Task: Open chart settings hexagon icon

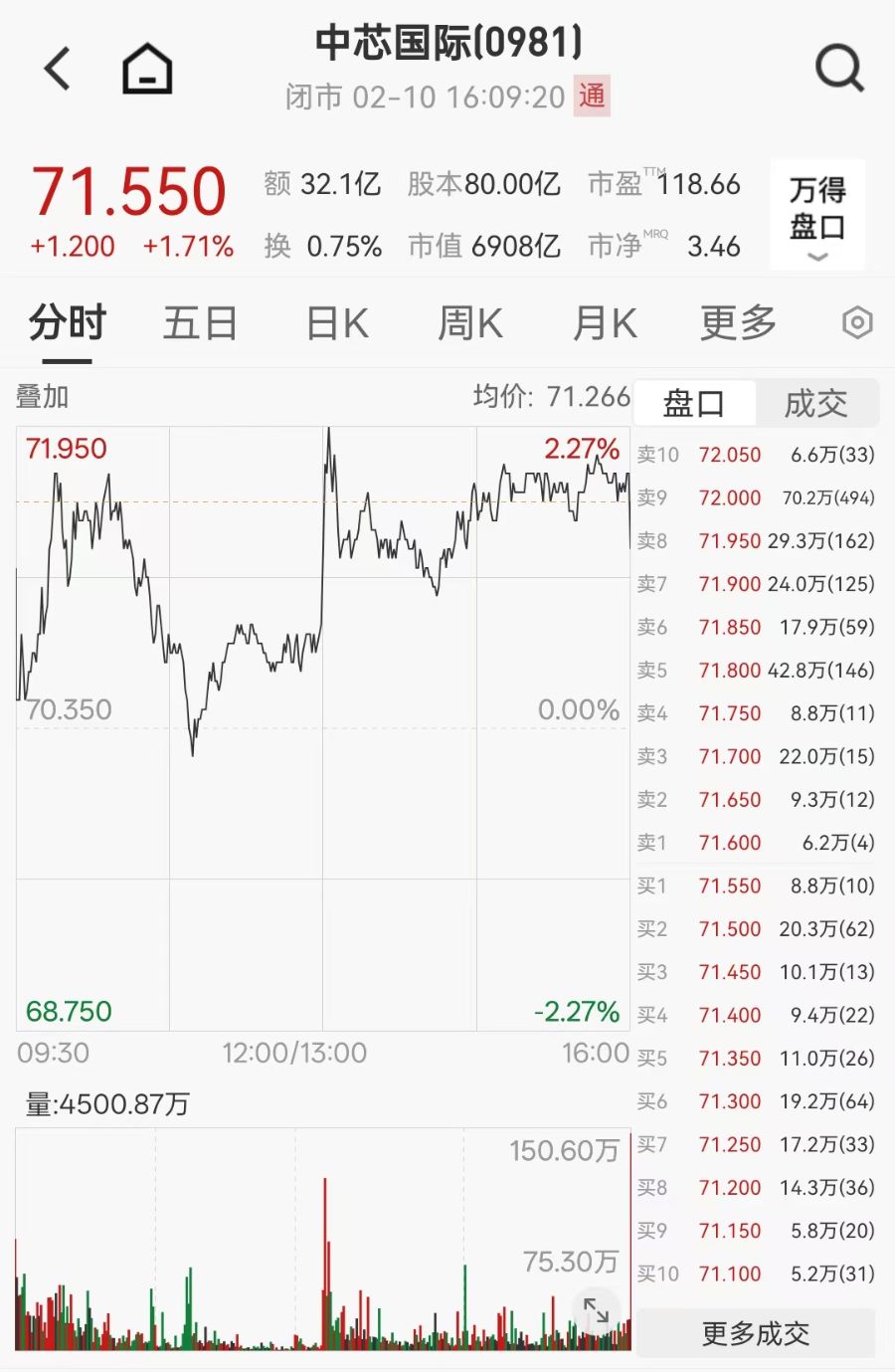Action: click(x=857, y=323)
